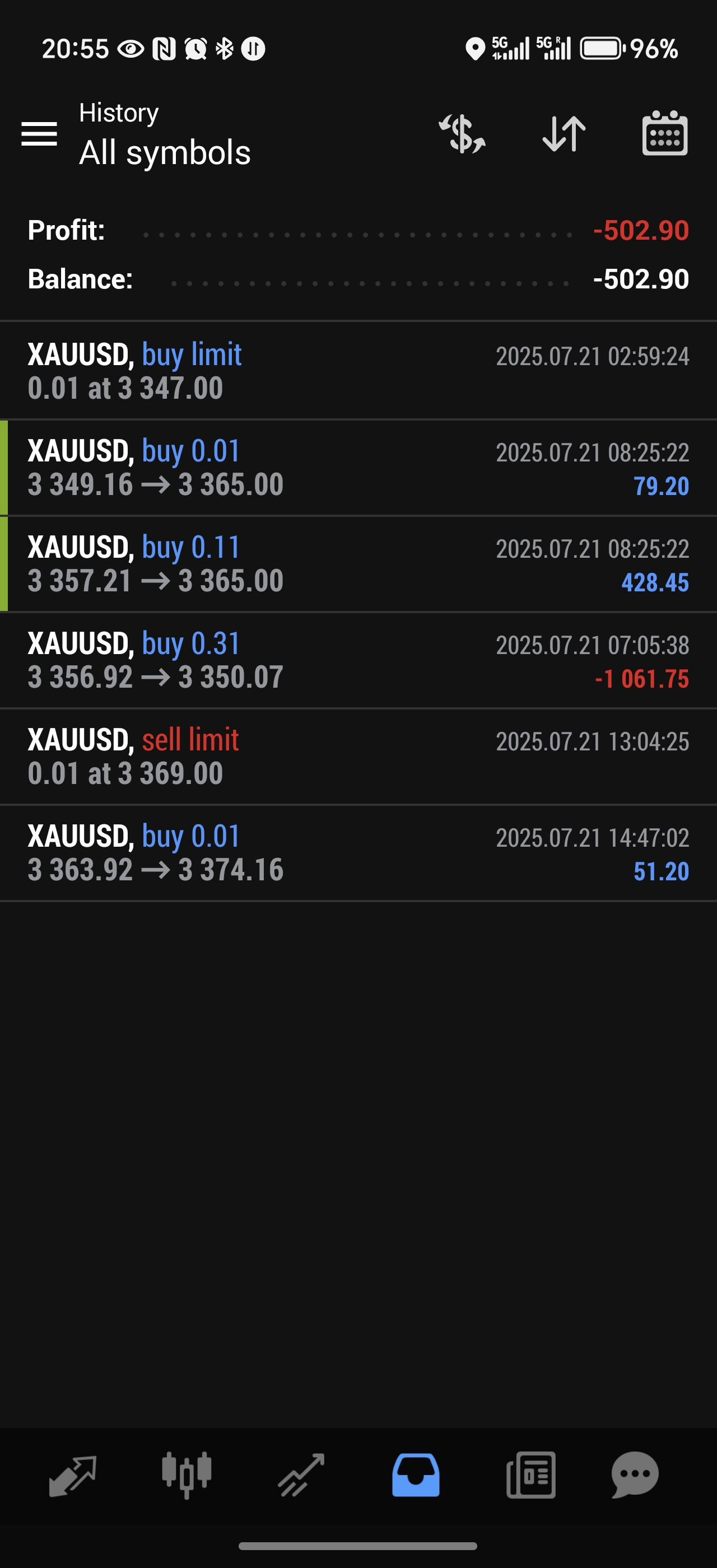Expand the buy 0.01 trade with 79.20 profit

coord(358,468)
